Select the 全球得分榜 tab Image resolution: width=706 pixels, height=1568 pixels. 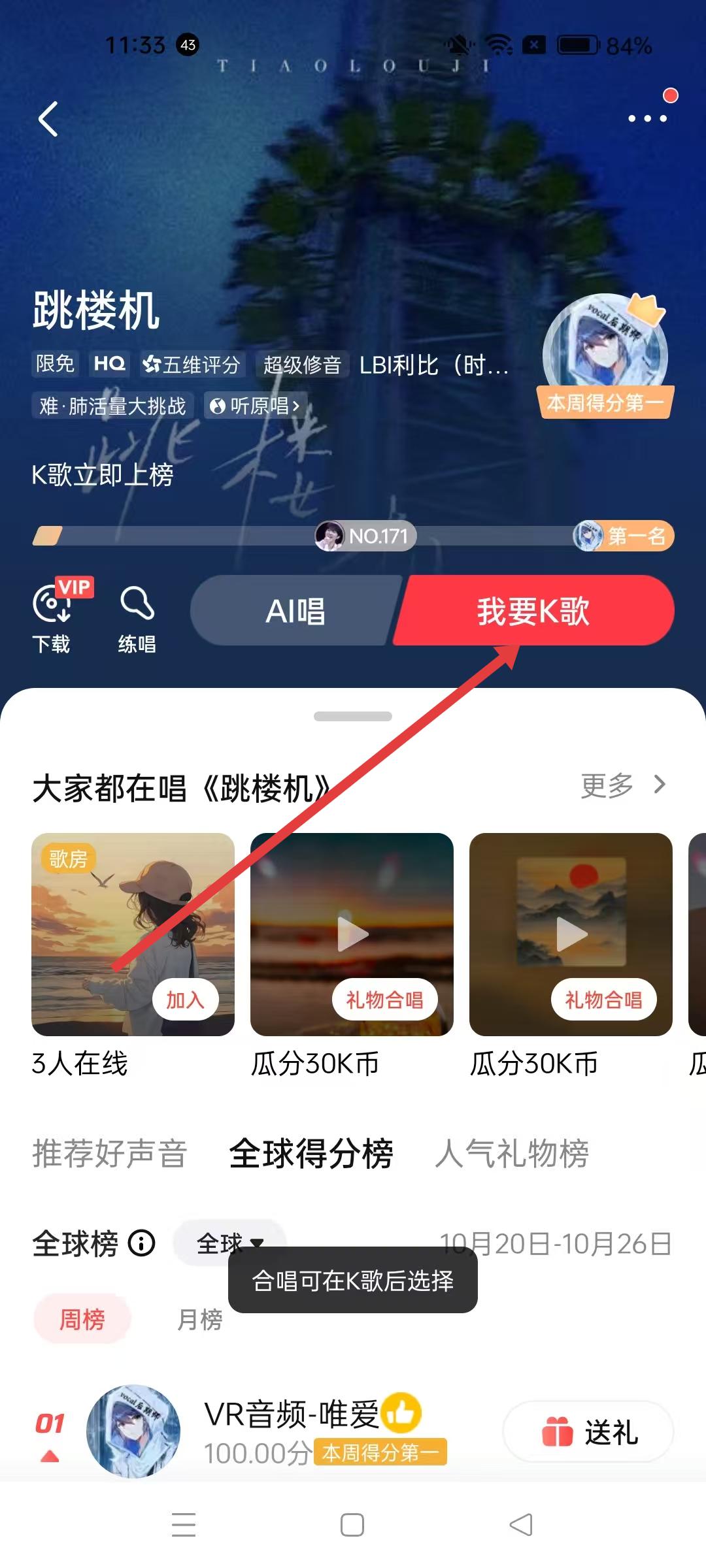[x=311, y=1153]
